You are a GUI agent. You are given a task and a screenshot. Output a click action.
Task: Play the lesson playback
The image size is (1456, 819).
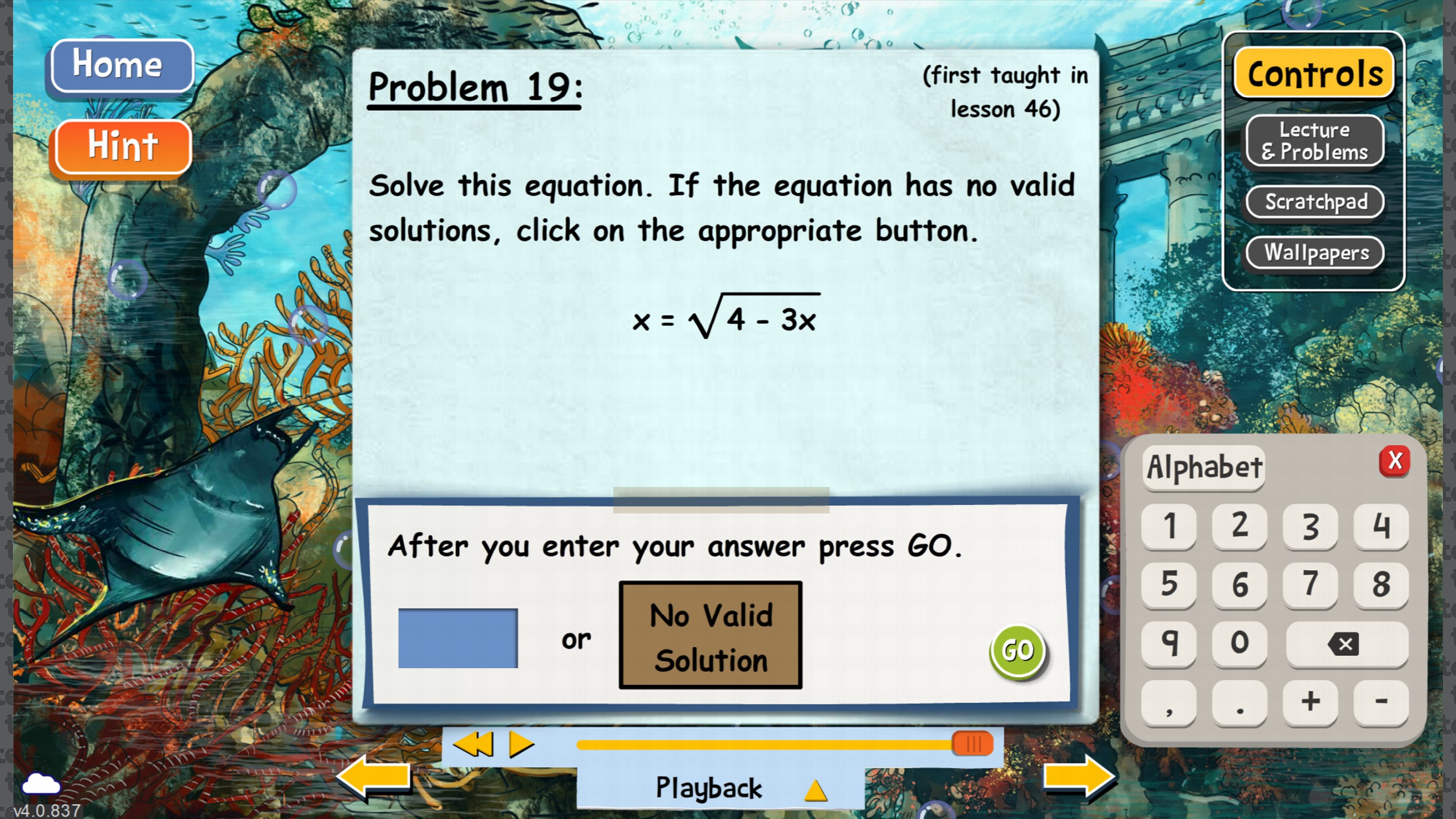tap(520, 744)
